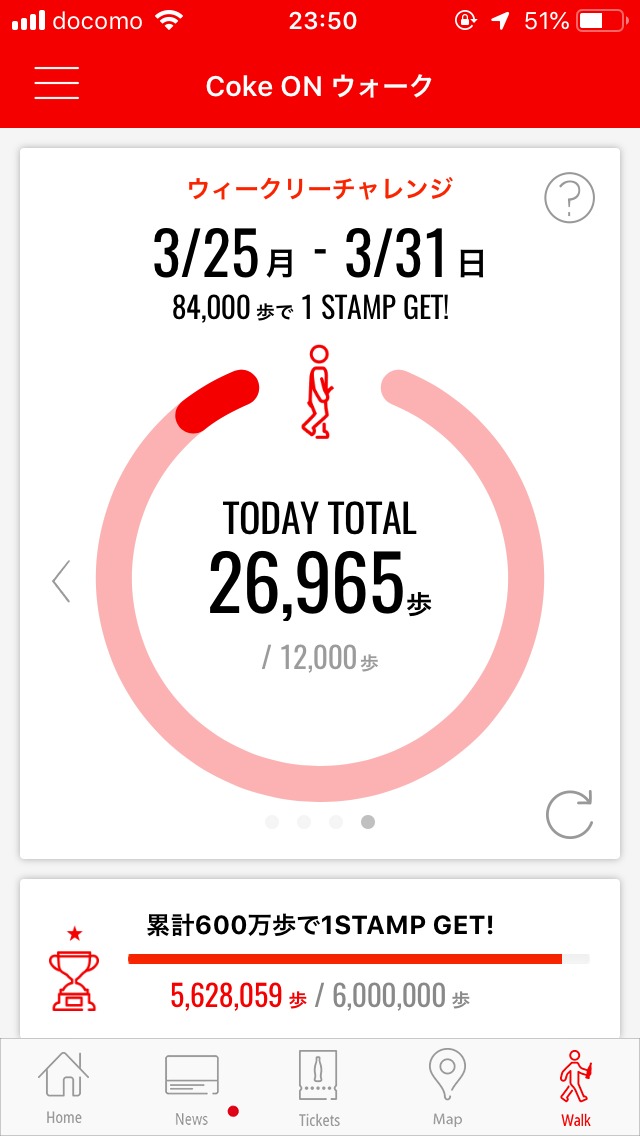640x1136 pixels.
Task: Open the hamburger drawer menu
Action: pos(56,83)
